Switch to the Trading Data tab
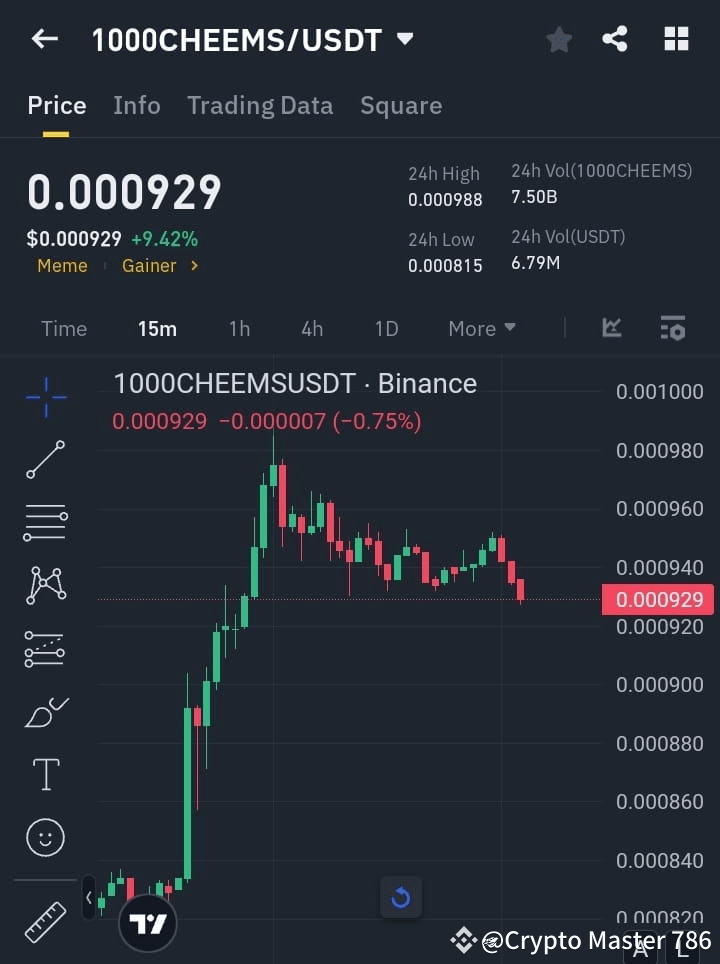This screenshot has height=964, width=720. 260,105
